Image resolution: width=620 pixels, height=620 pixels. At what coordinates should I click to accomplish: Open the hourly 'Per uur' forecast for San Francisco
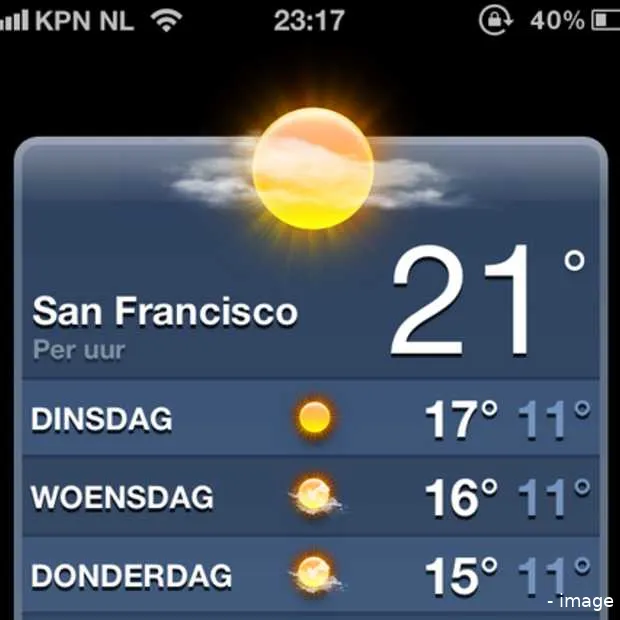coord(79,352)
